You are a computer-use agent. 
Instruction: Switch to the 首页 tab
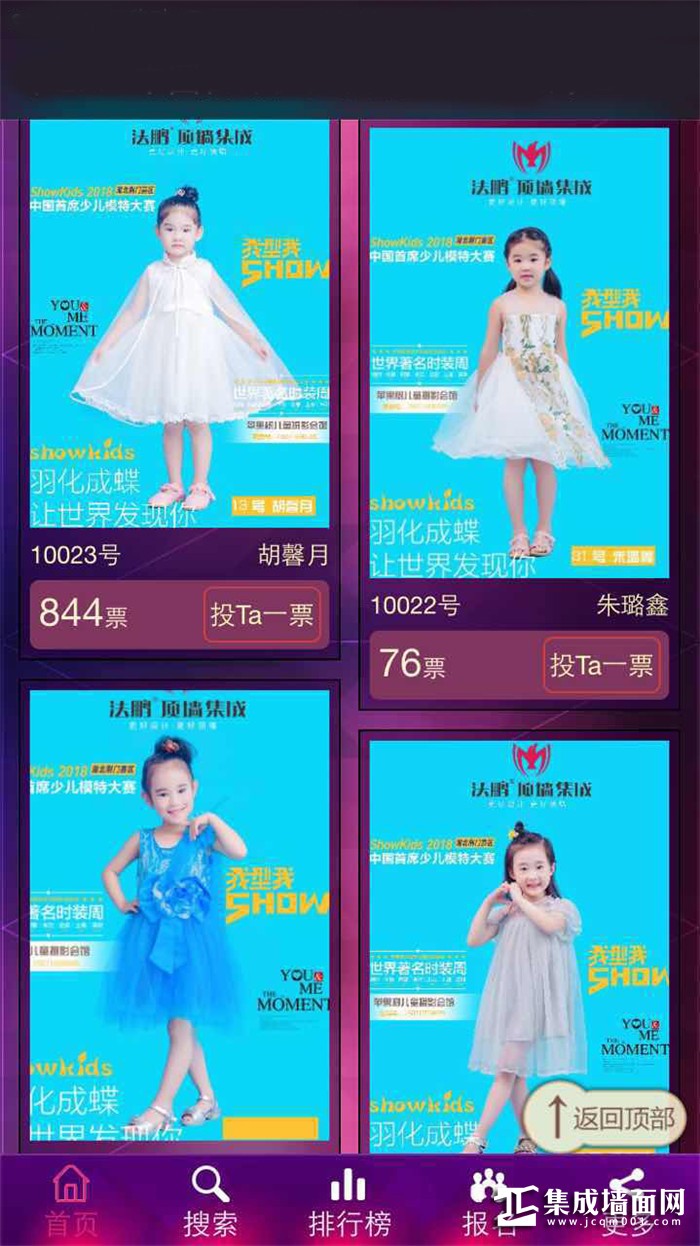[71, 1202]
